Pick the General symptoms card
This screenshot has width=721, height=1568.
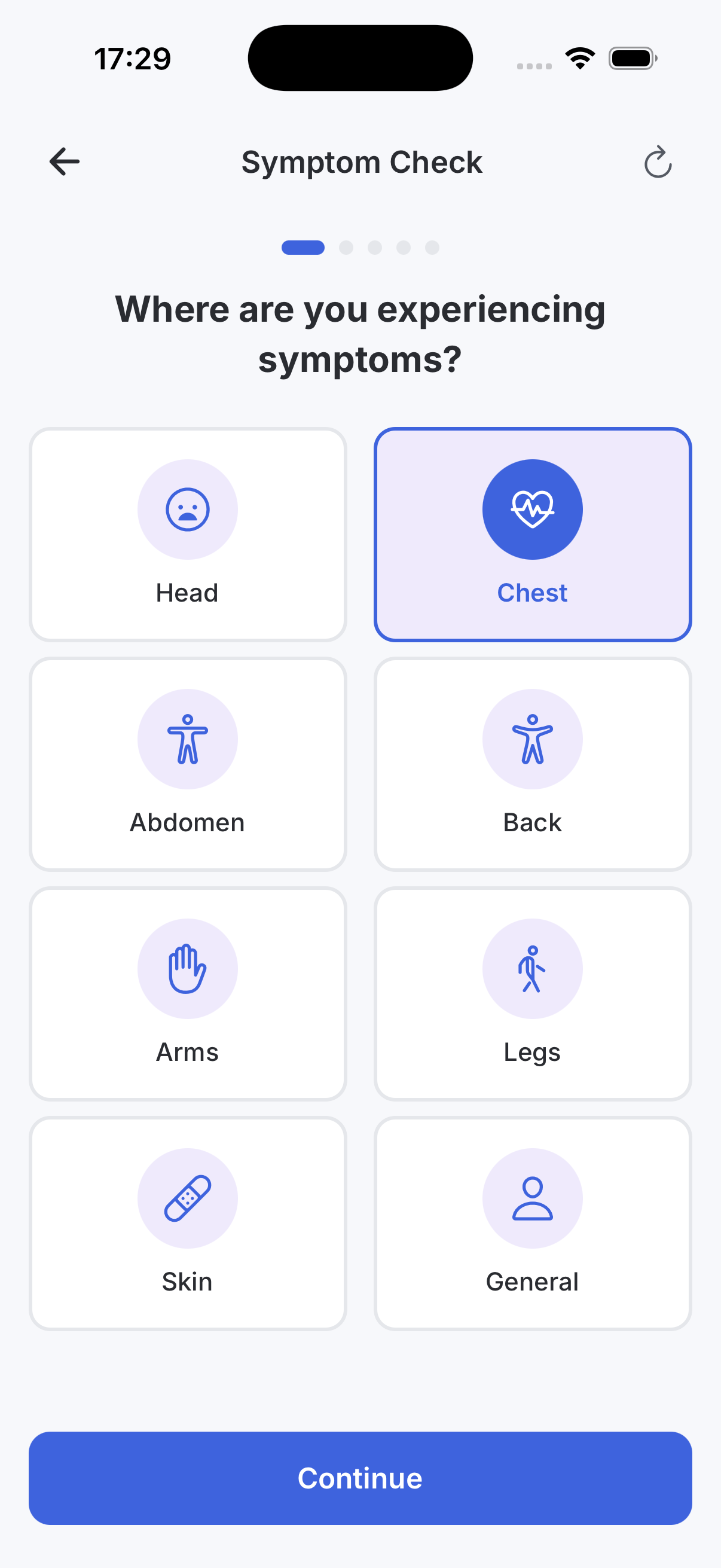pos(533,1223)
